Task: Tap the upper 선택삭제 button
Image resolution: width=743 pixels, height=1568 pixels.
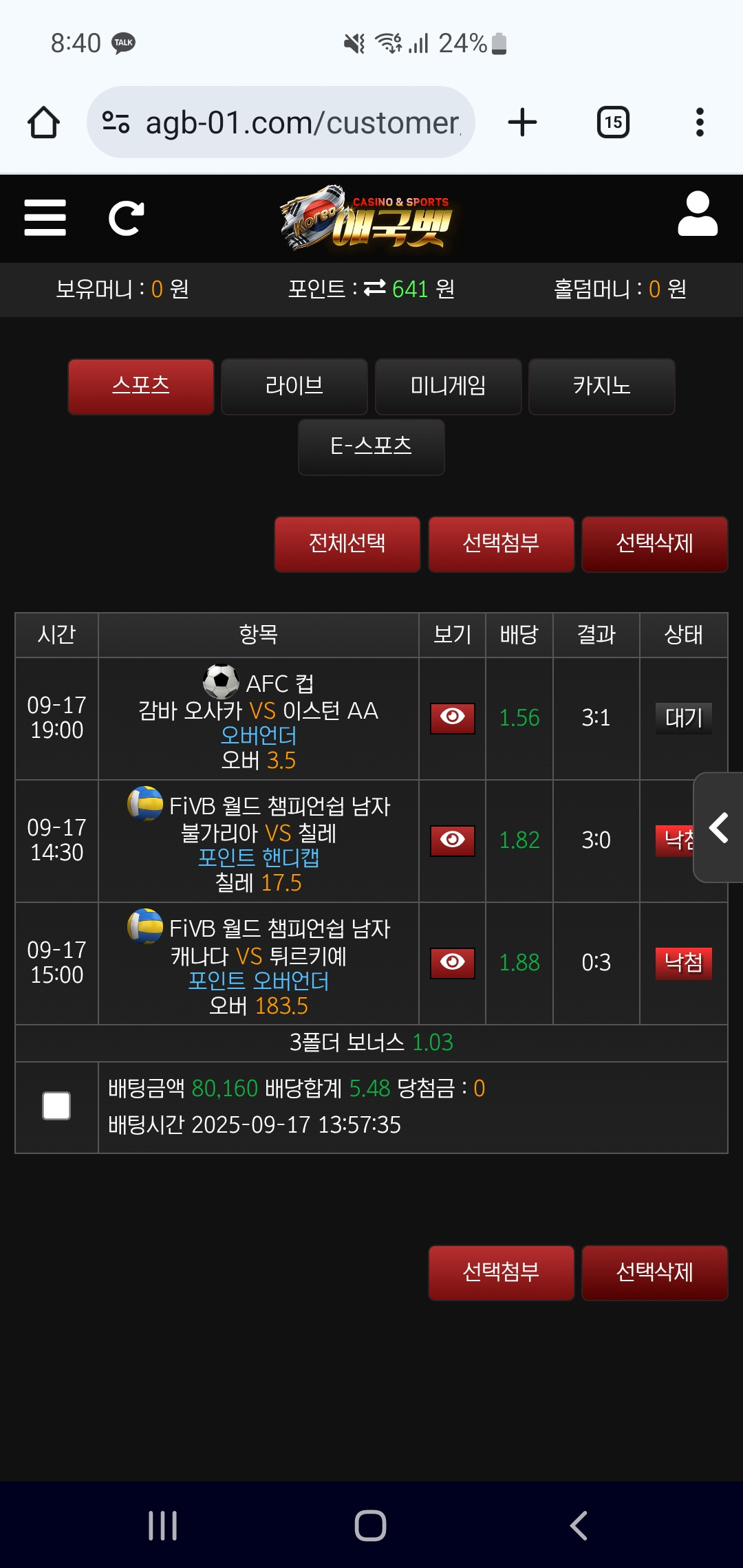Action: point(654,544)
